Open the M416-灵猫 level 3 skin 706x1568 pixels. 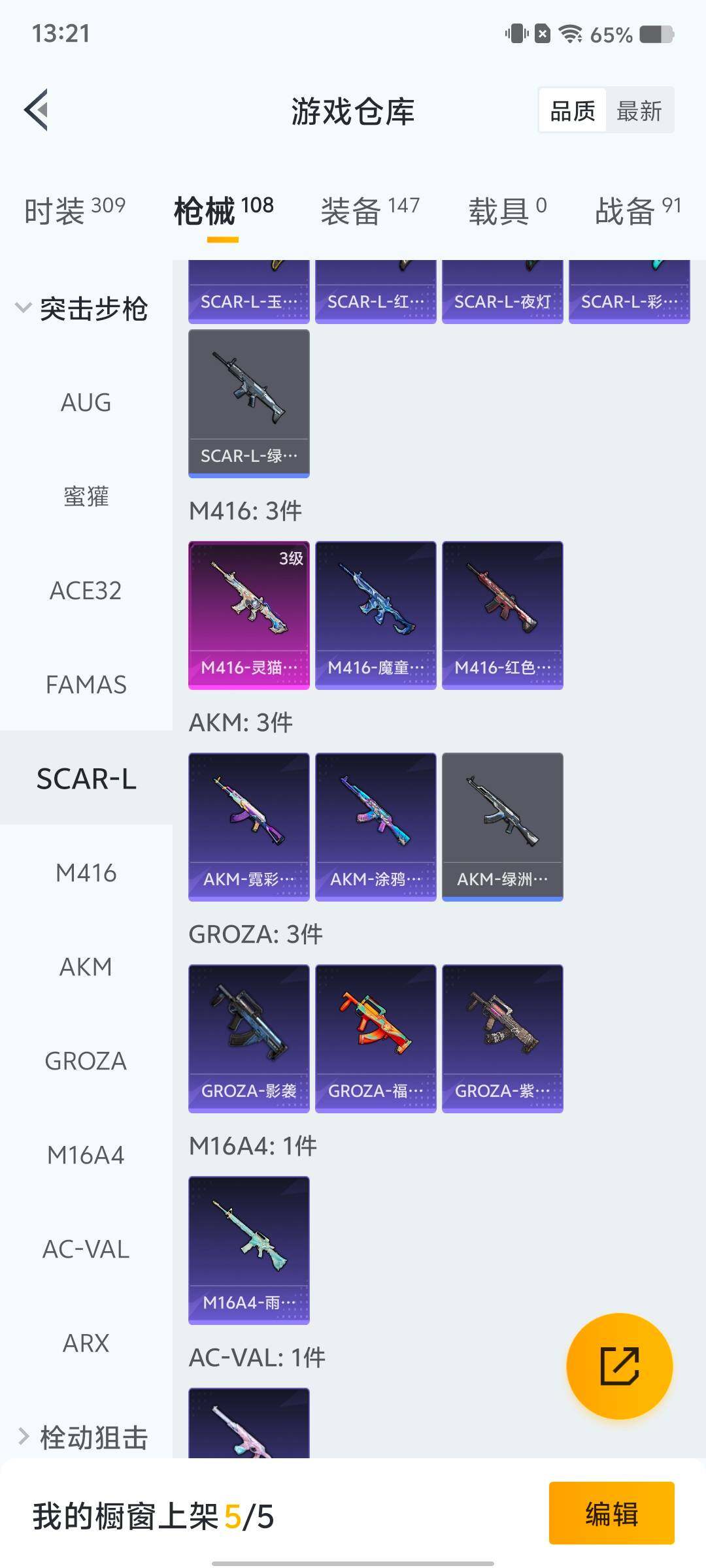coord(248,614)
